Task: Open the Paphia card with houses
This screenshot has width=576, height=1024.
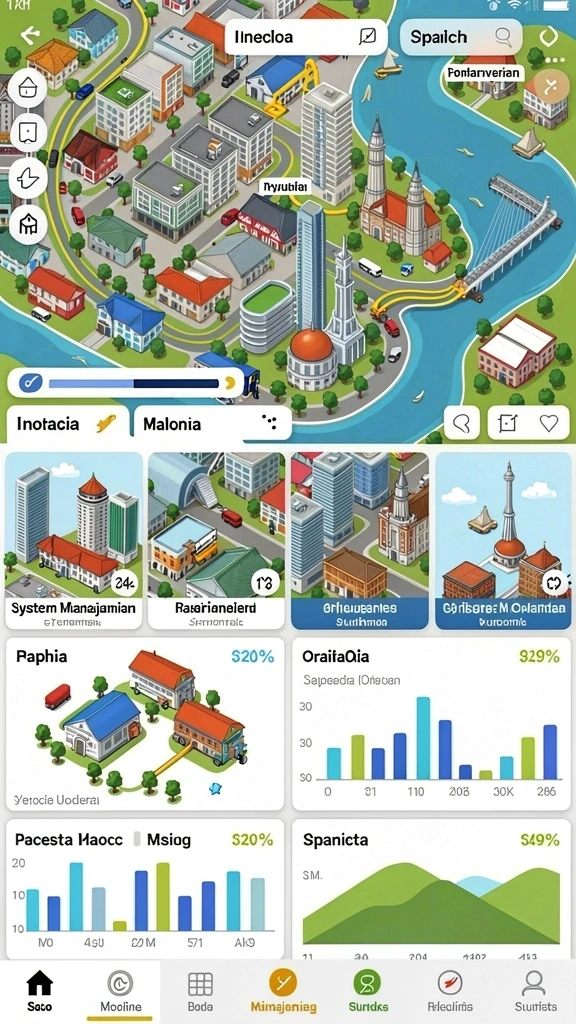Action: tap(145, 724)
